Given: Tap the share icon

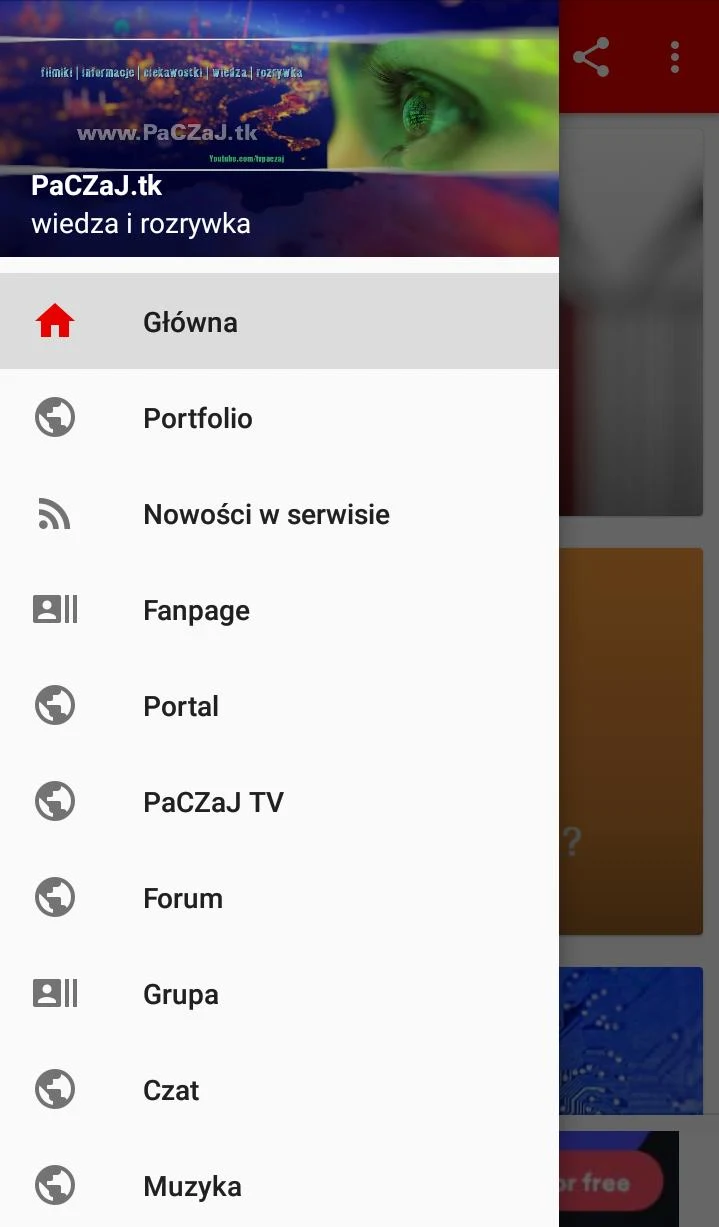Looking at the screenshot, I should click(x=591, y=57).
